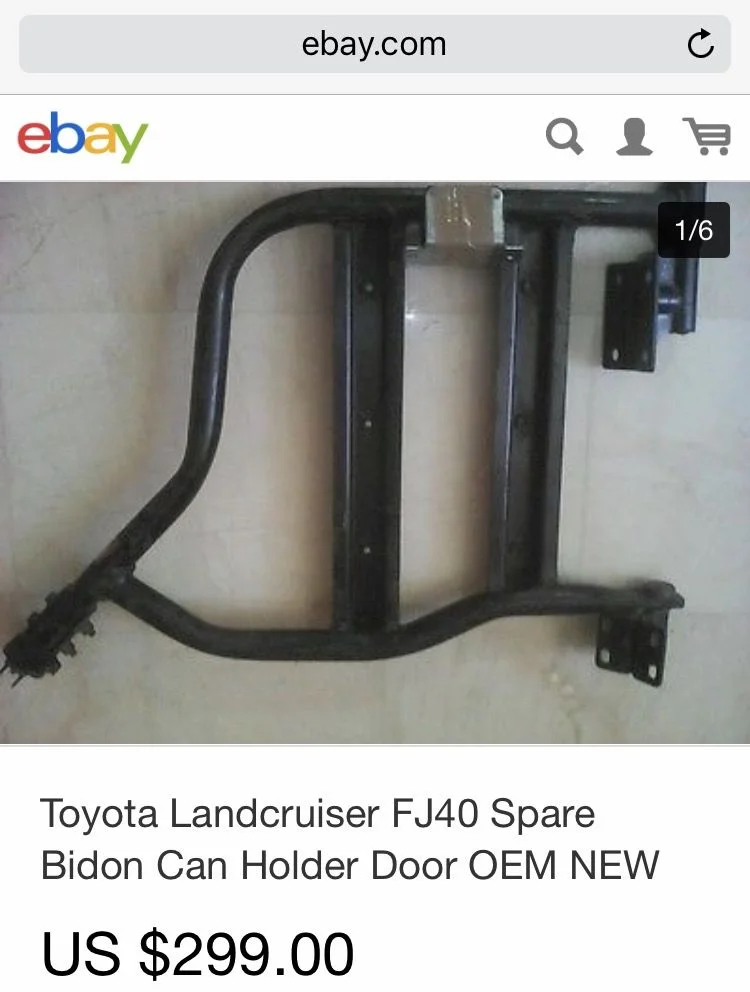Viewport: 750px width, 992px height.
Task: Open the FJ40 can holder product photo
Action: click(375, 462)
